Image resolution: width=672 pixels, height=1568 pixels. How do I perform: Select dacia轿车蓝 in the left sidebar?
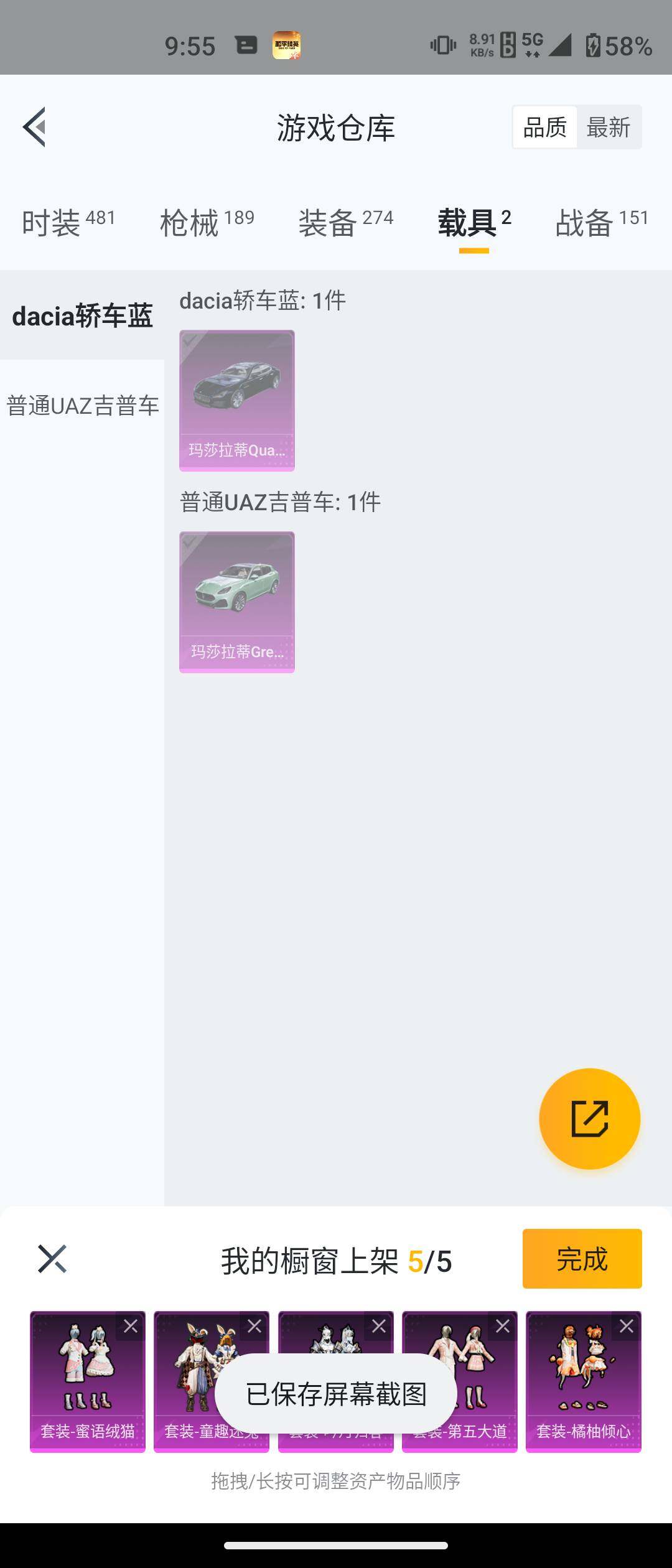coord(83,315)
